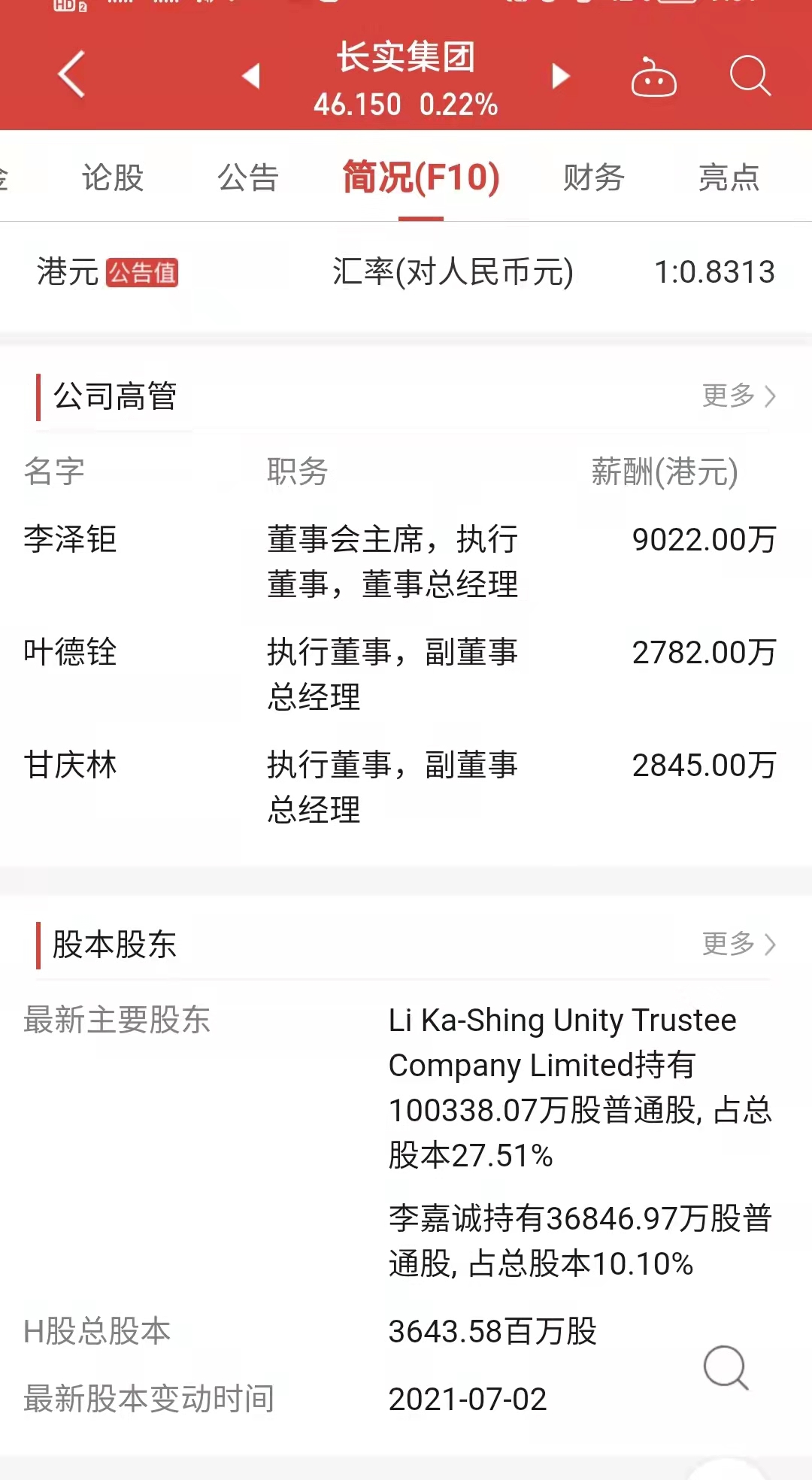Switch to the next stock
812x1480 pixels.
point(560,76)
